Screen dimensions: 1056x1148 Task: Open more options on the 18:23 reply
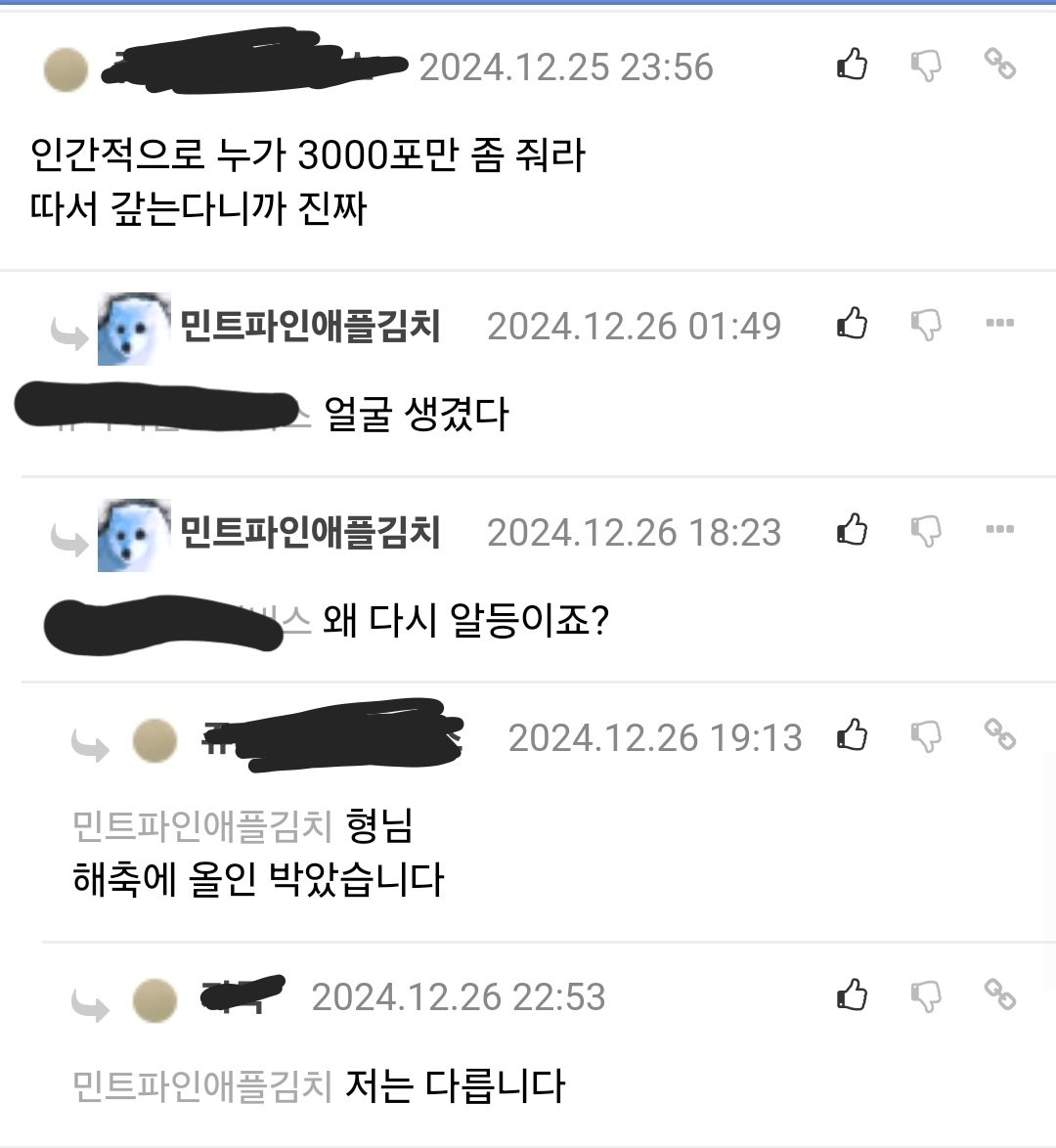999,530
